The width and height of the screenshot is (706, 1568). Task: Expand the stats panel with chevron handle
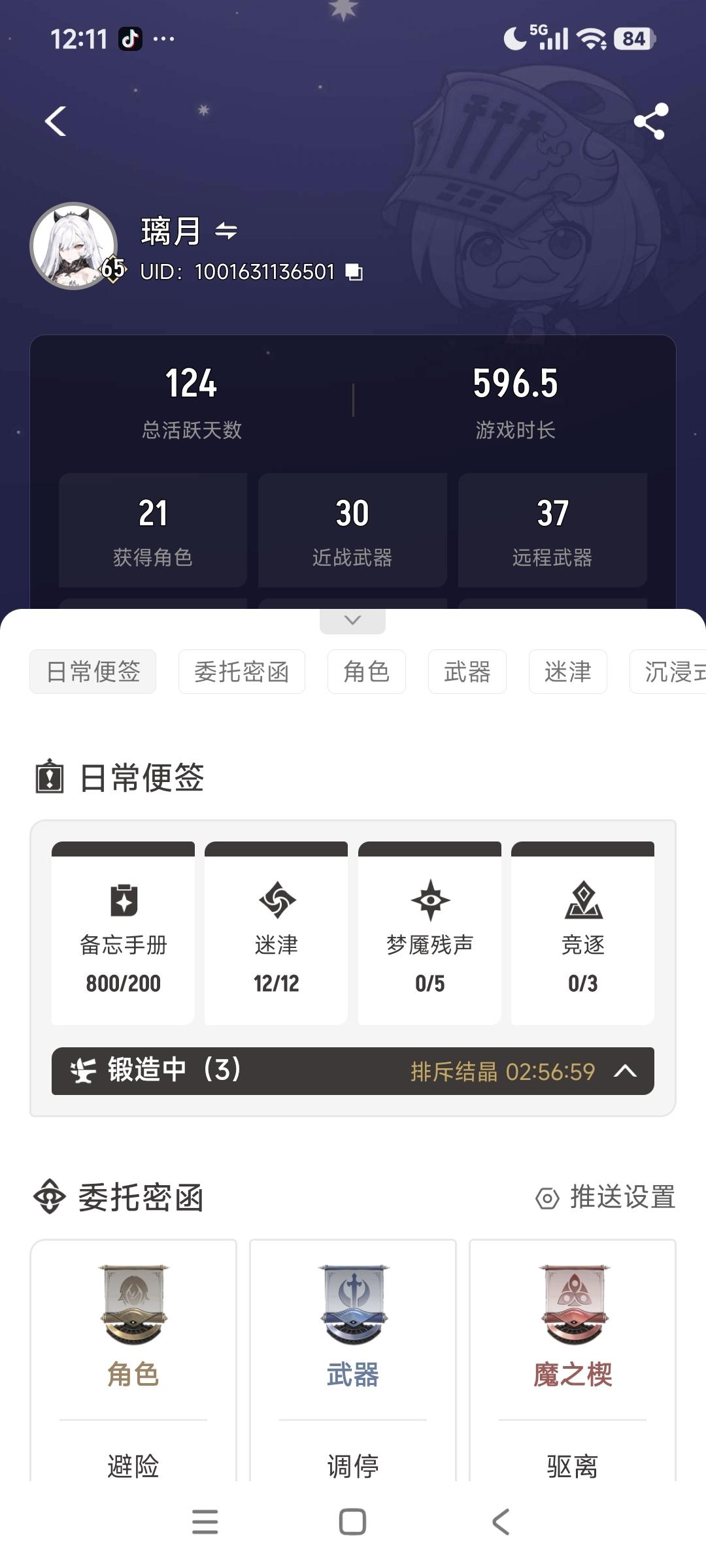[x=352, y=620]
